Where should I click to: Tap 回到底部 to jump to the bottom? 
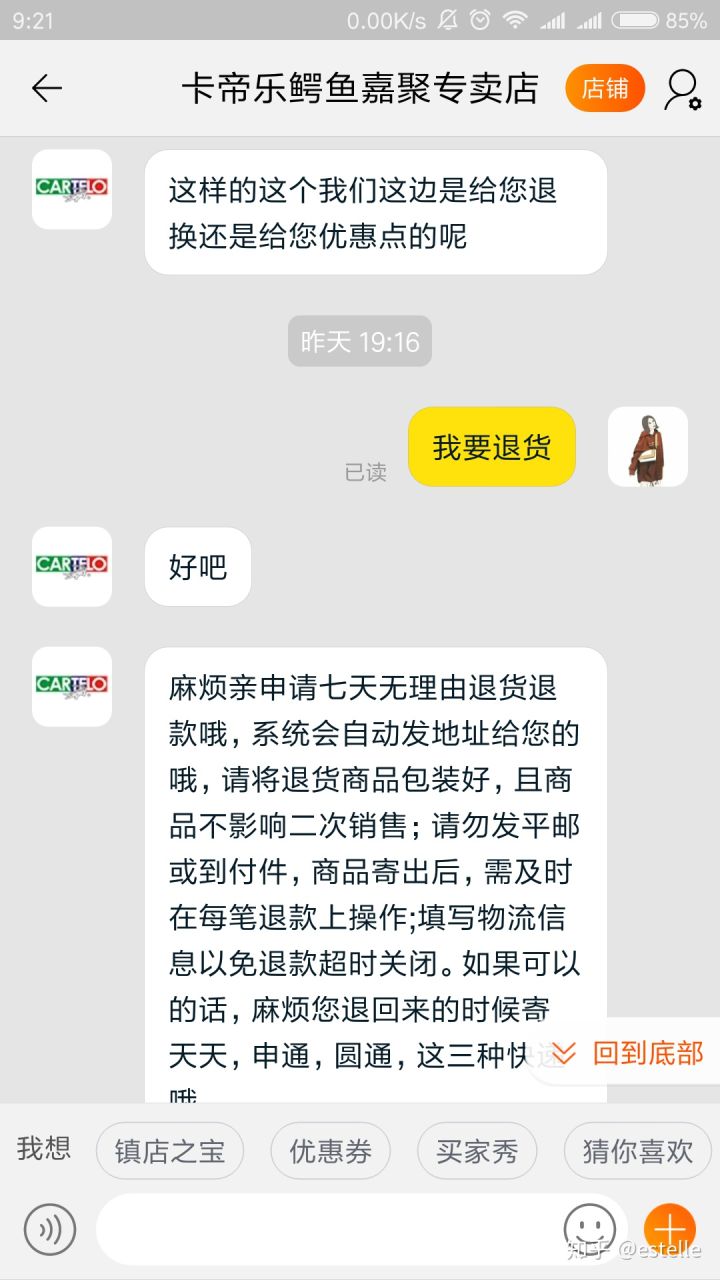pos(631,1053)
